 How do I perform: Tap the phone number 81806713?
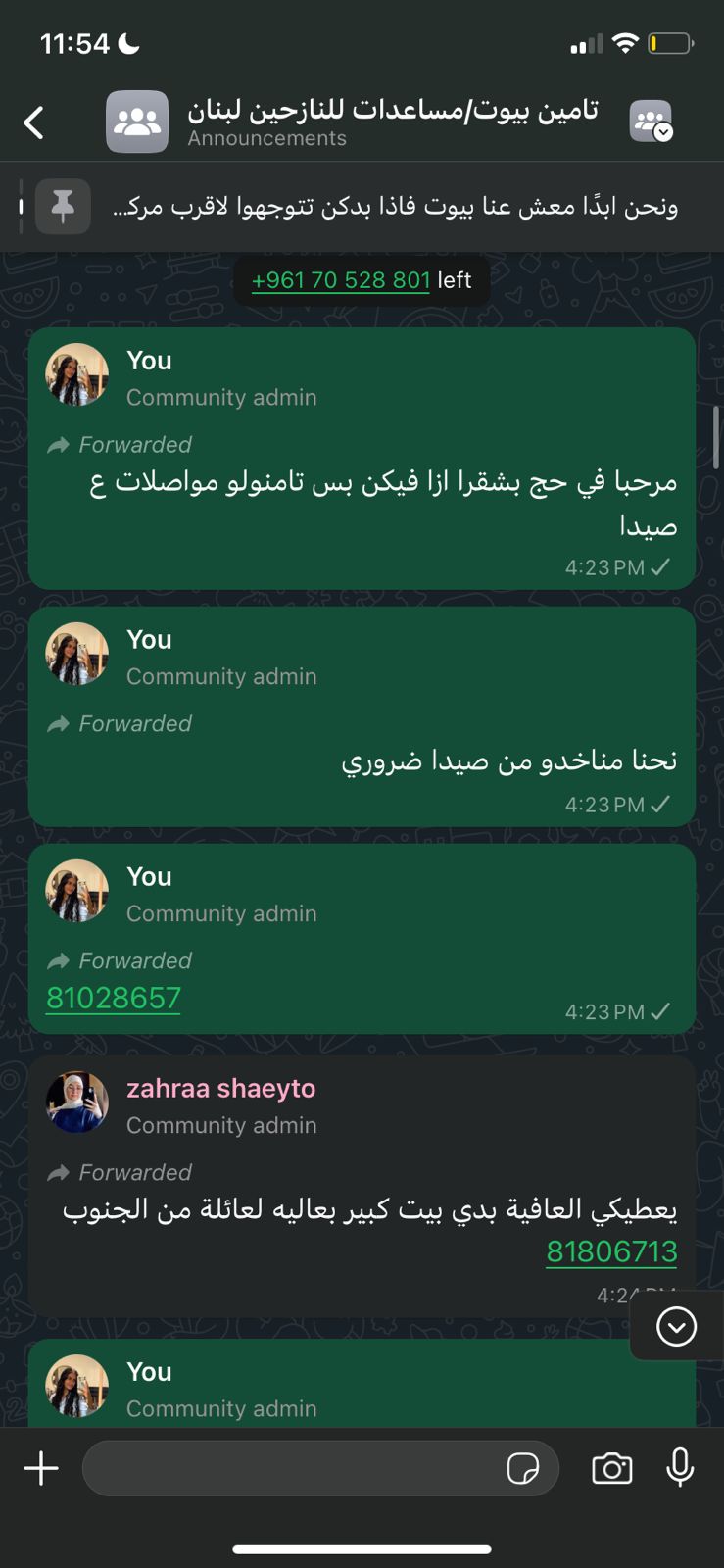[611, 1251]
